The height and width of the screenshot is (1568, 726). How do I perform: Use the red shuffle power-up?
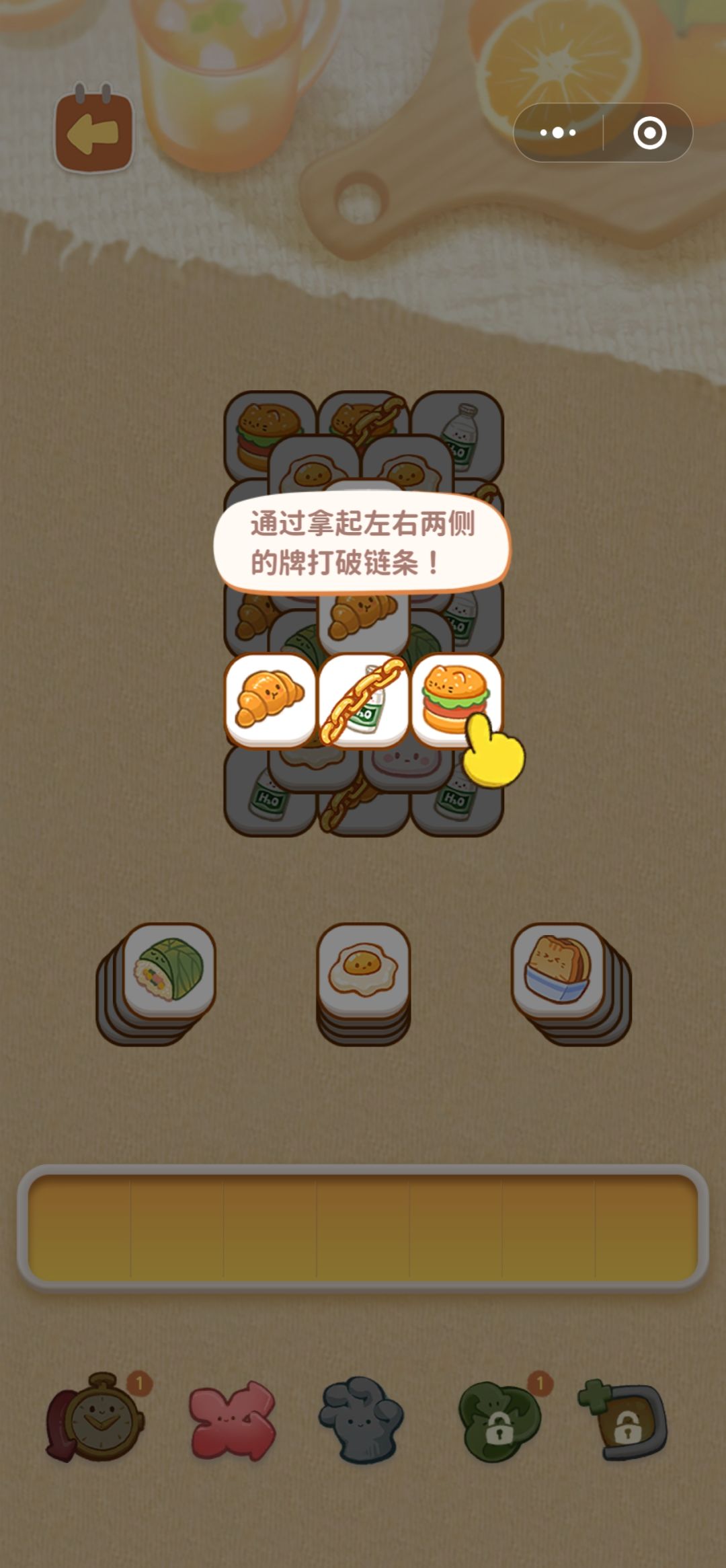(233, 1419)
